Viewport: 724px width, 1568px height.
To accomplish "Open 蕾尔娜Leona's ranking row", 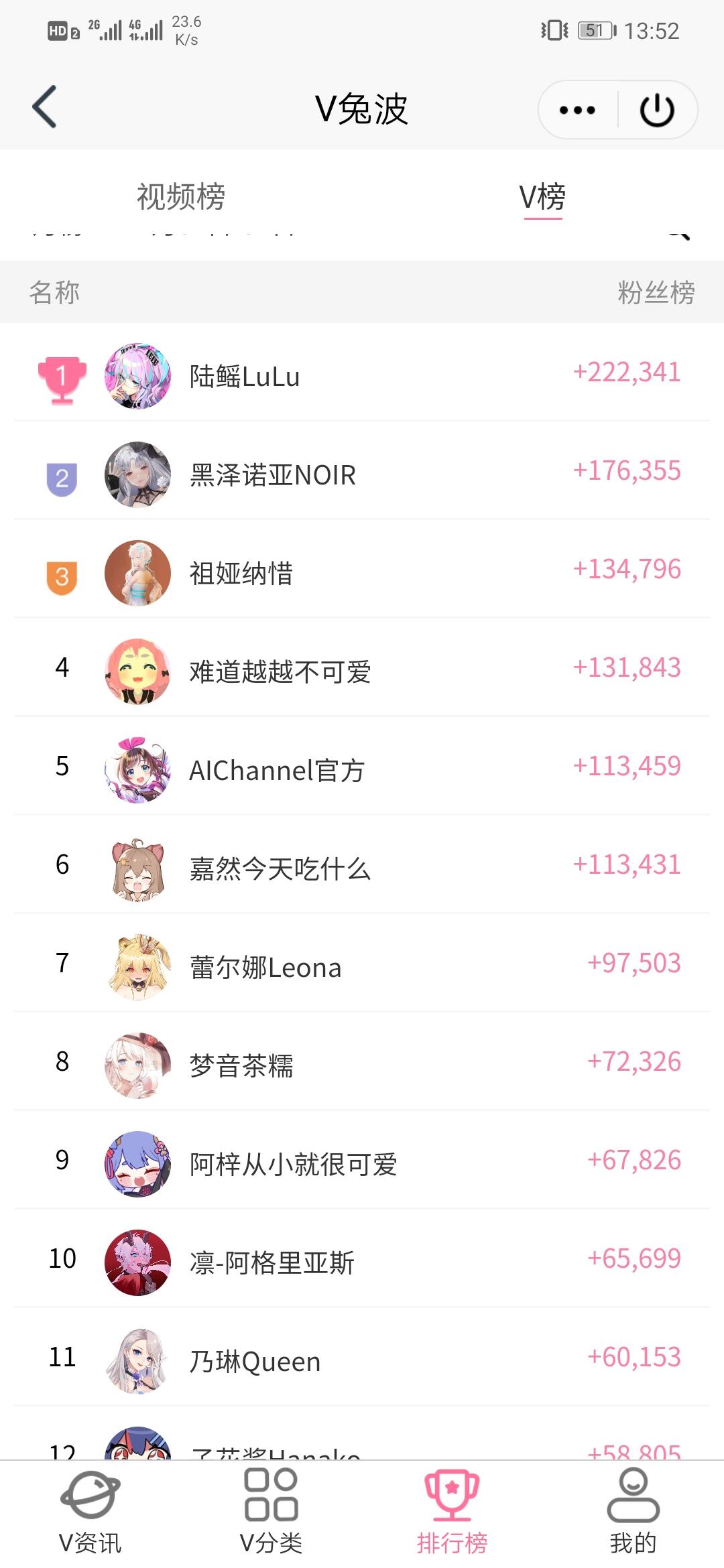I will (362, 966).
